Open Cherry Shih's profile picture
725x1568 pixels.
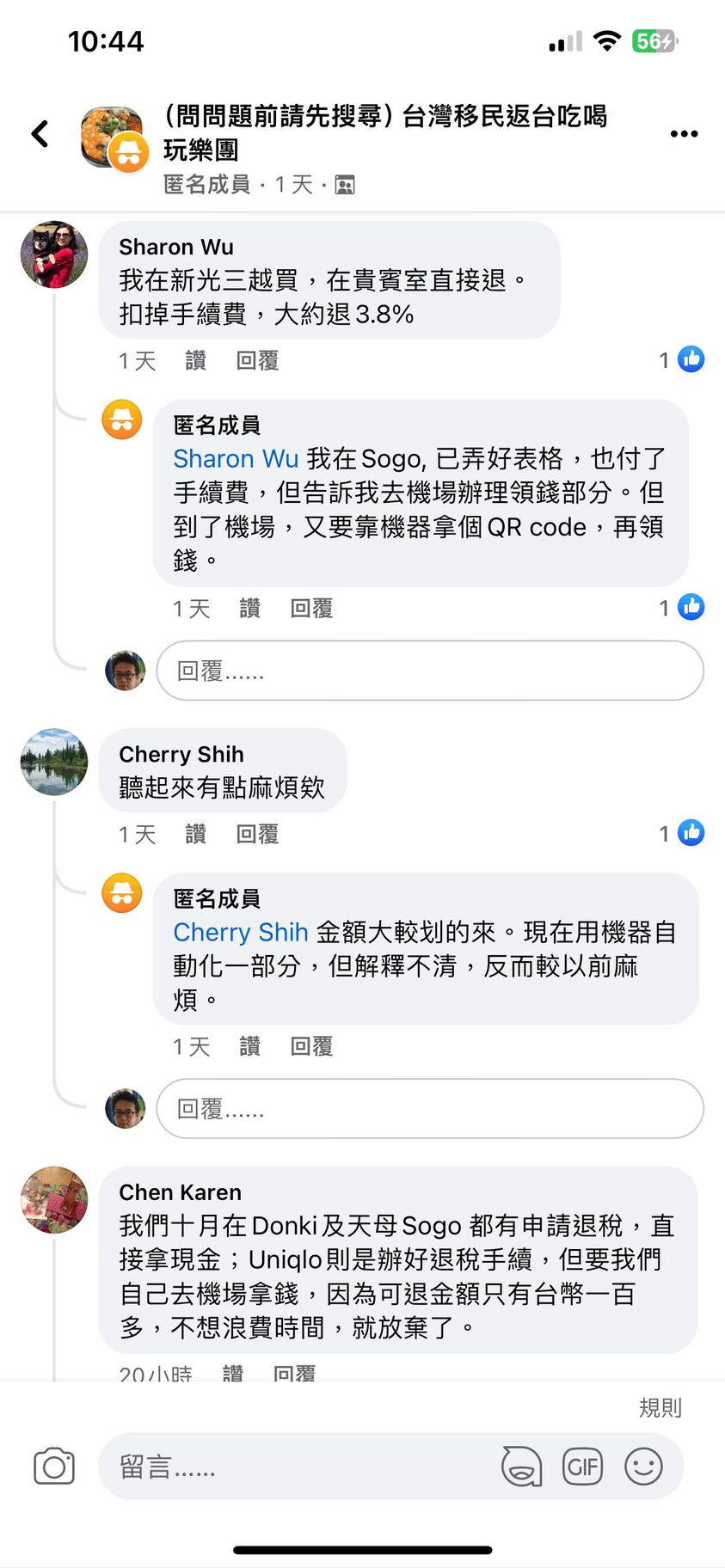click(x=54, y=762)
